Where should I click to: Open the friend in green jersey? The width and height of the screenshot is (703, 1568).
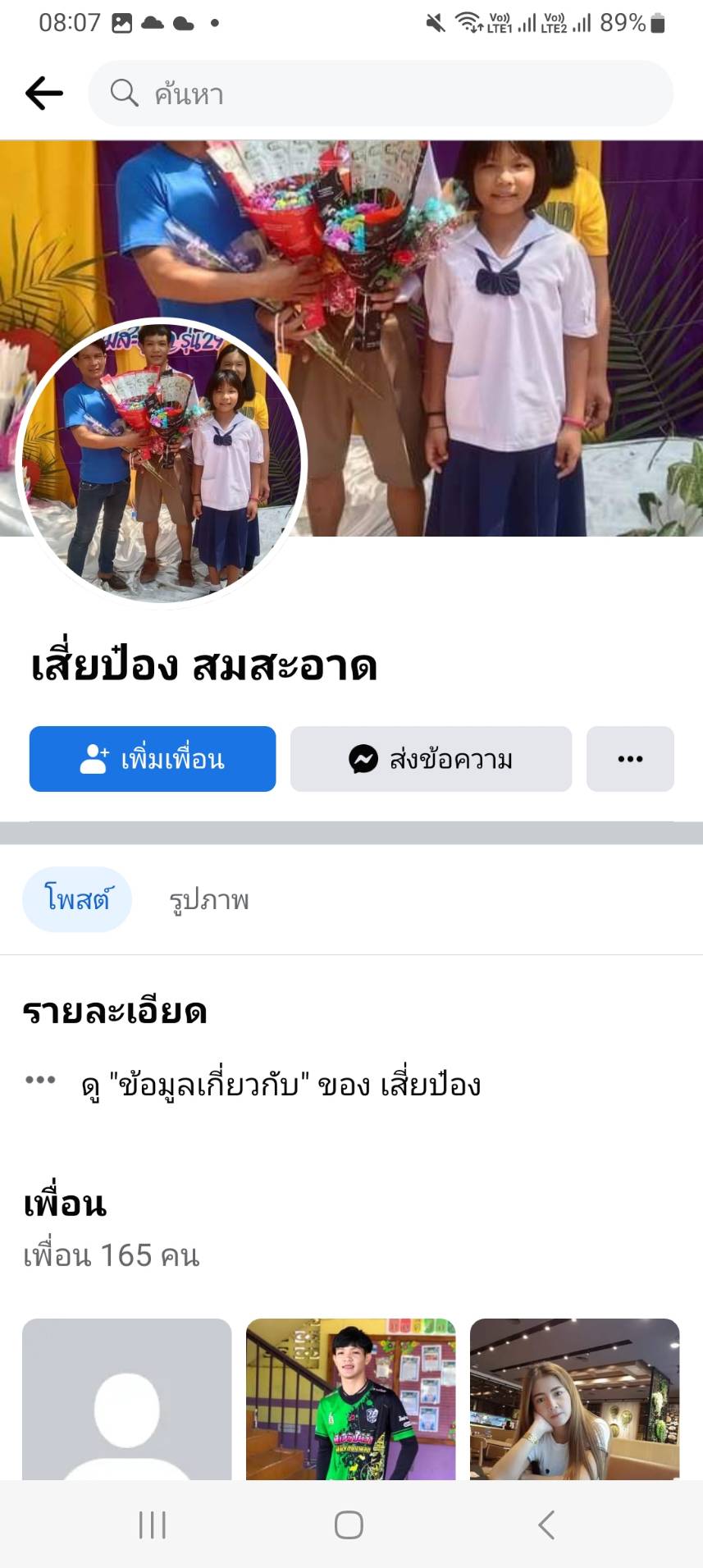[351, 1399]
